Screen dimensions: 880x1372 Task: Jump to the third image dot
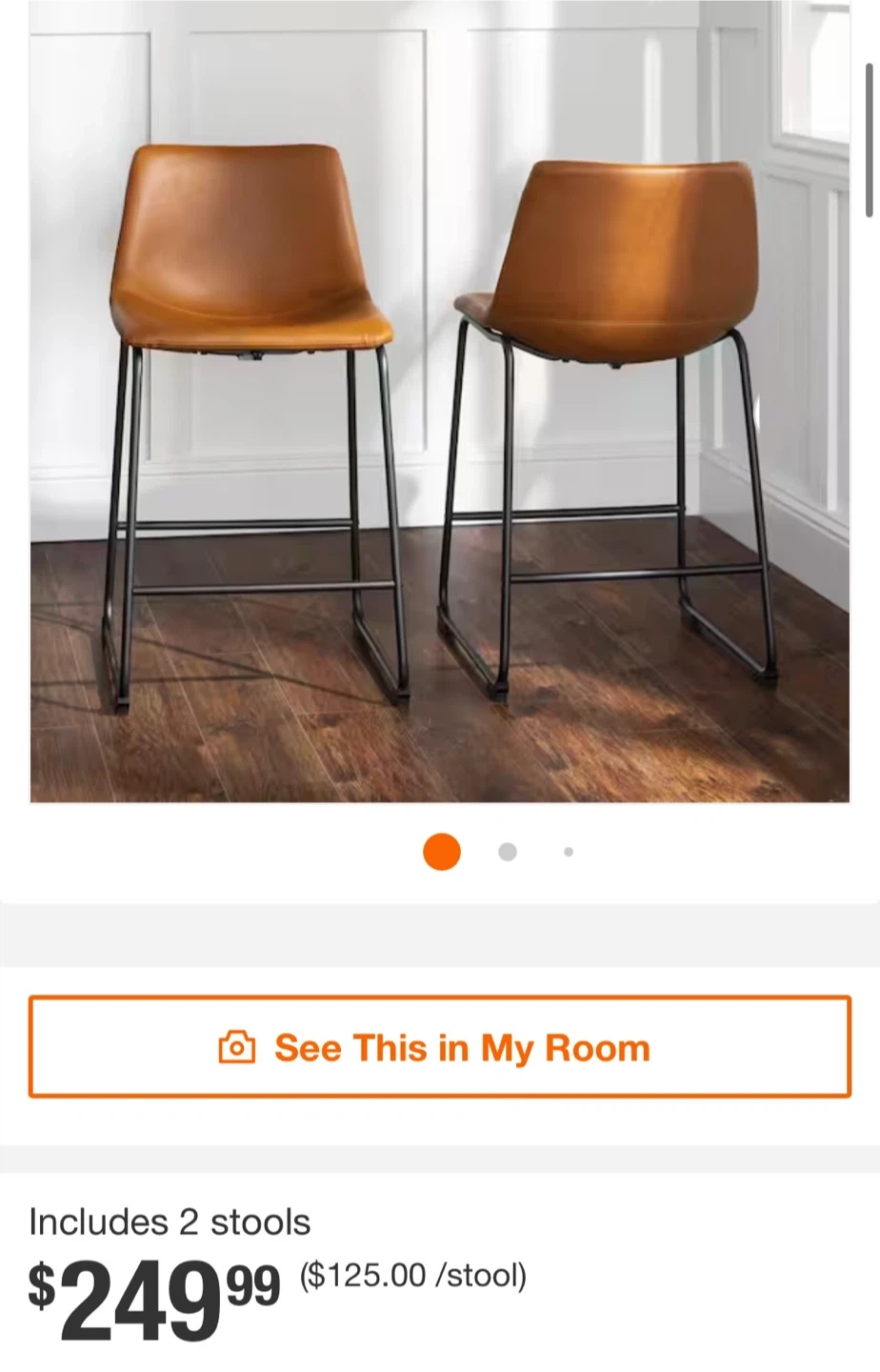(569, 852)
